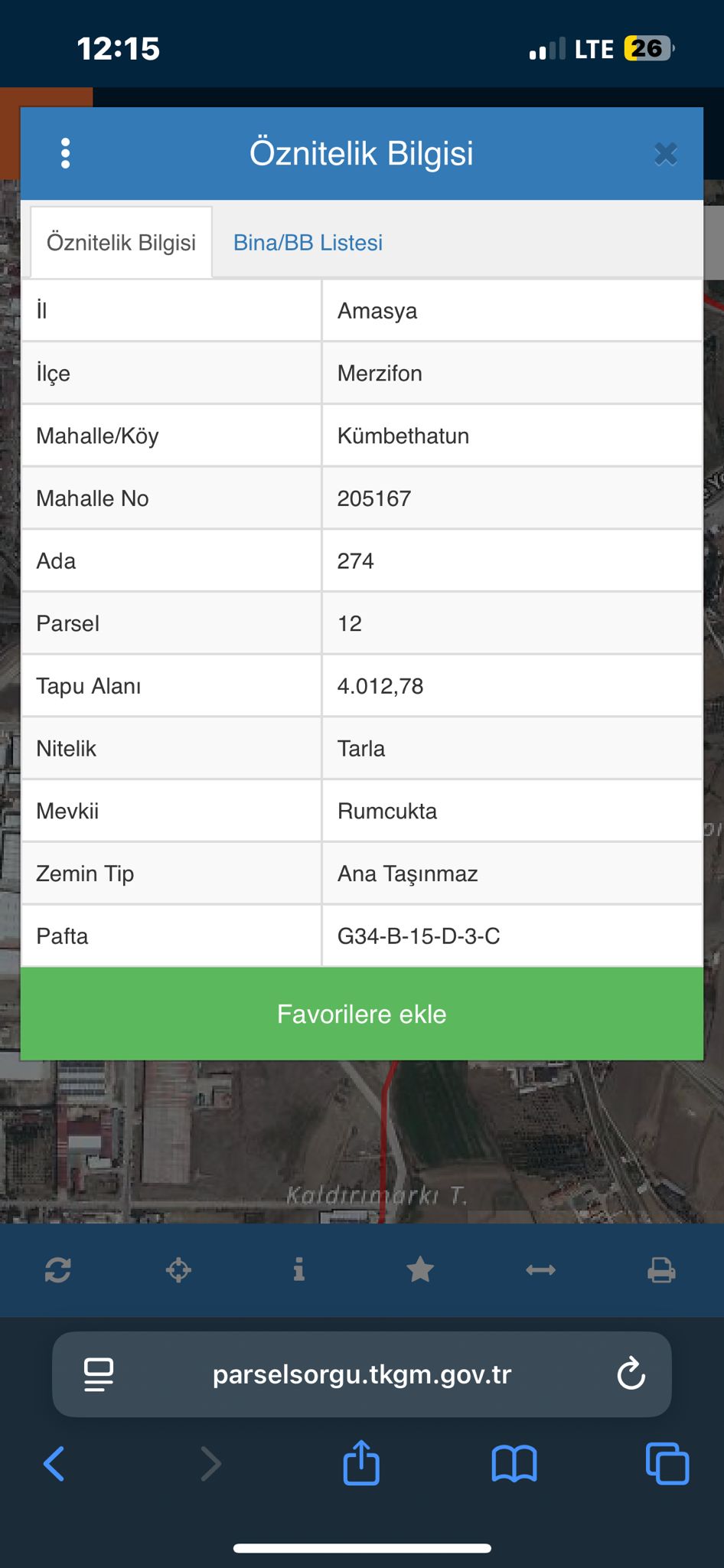
Task: Open the page settings icon in address bar
Action: [98, 1374]
